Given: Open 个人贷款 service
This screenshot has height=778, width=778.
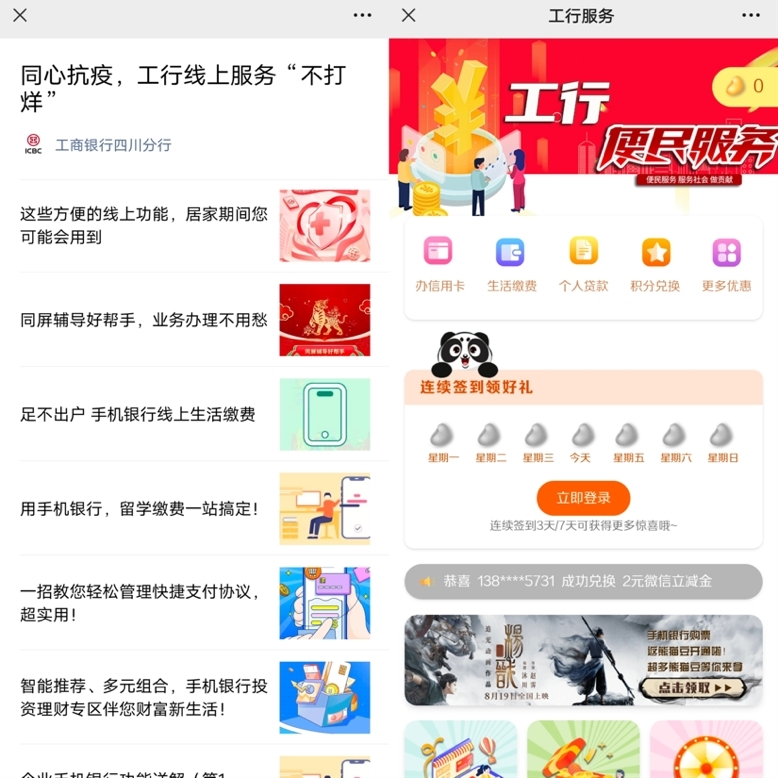Looking at the screenshot, I should 583,264.
